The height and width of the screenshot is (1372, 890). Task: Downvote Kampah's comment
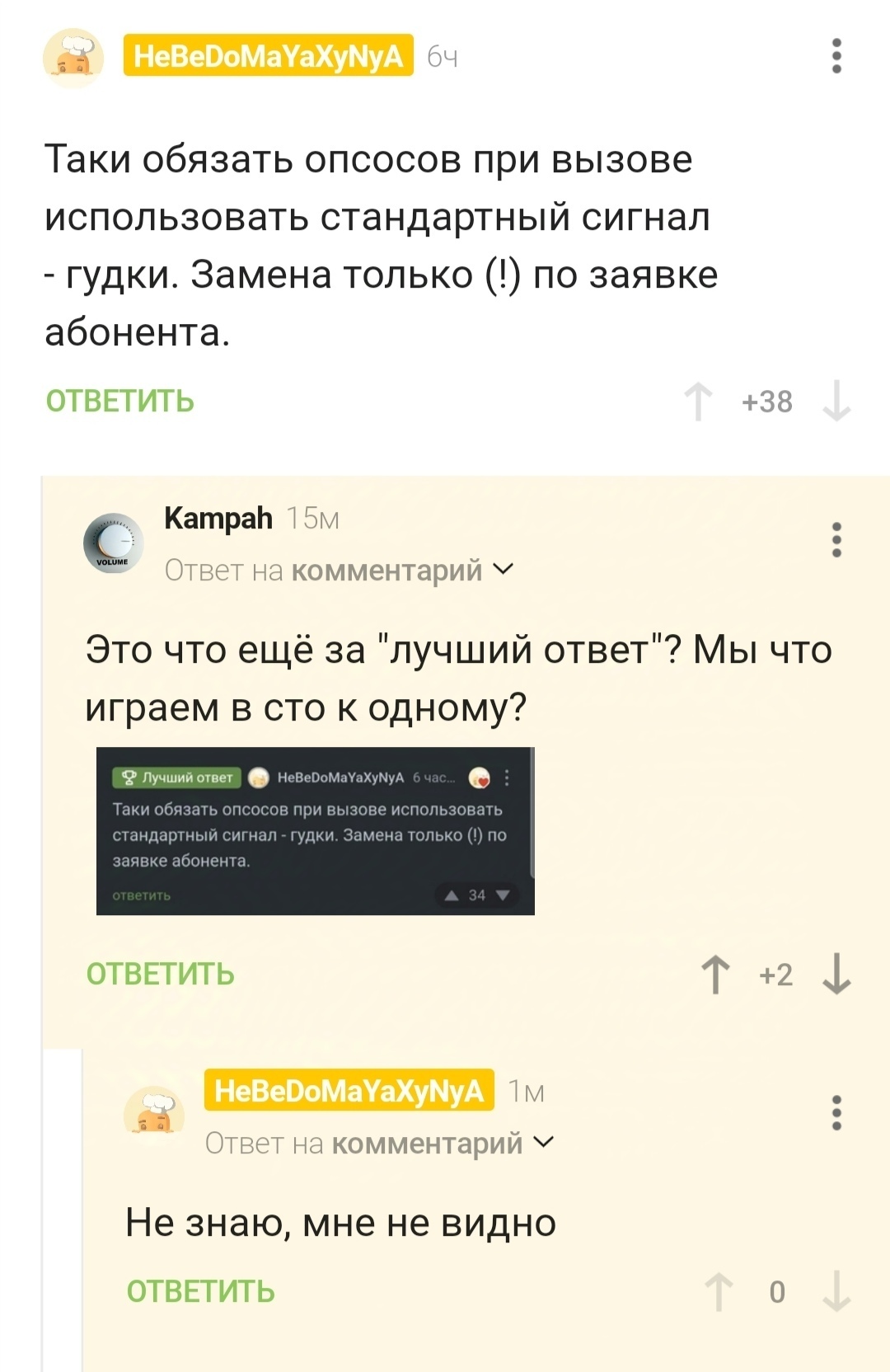click(x=836, y=975)
